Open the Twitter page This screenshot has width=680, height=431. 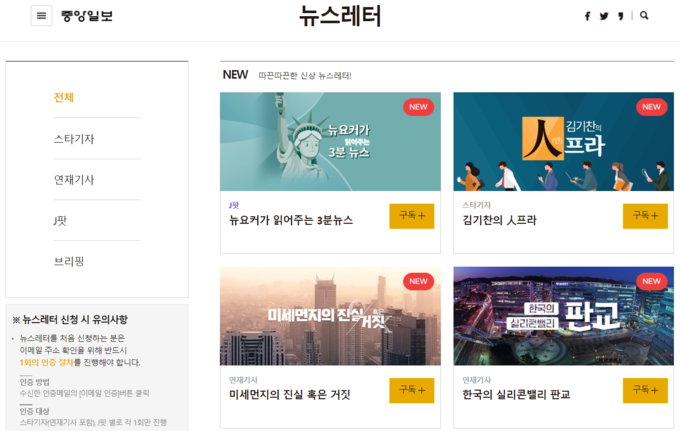point(604,16)
